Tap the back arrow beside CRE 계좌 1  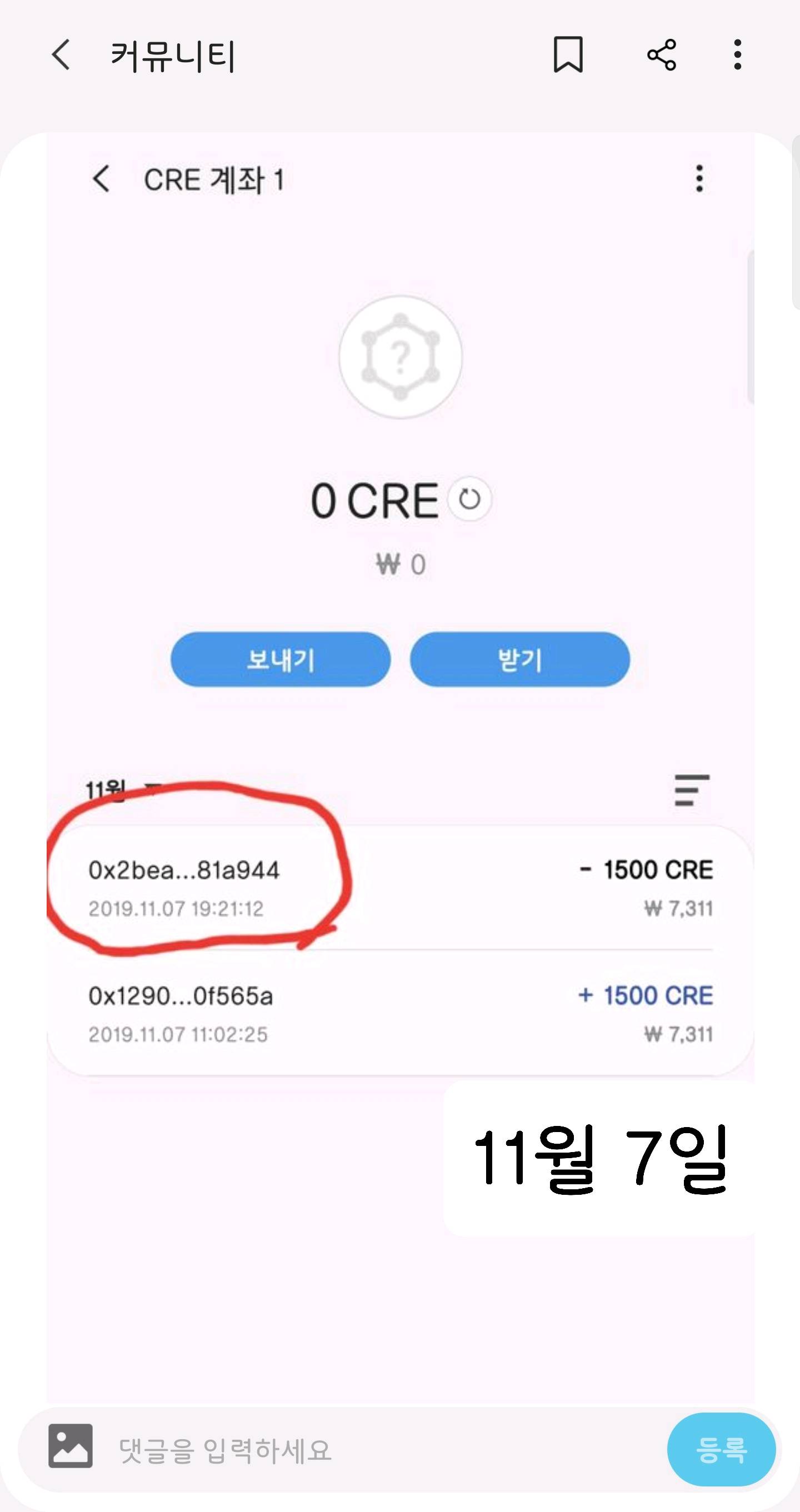pyautogui.click(x=103, y=181)
